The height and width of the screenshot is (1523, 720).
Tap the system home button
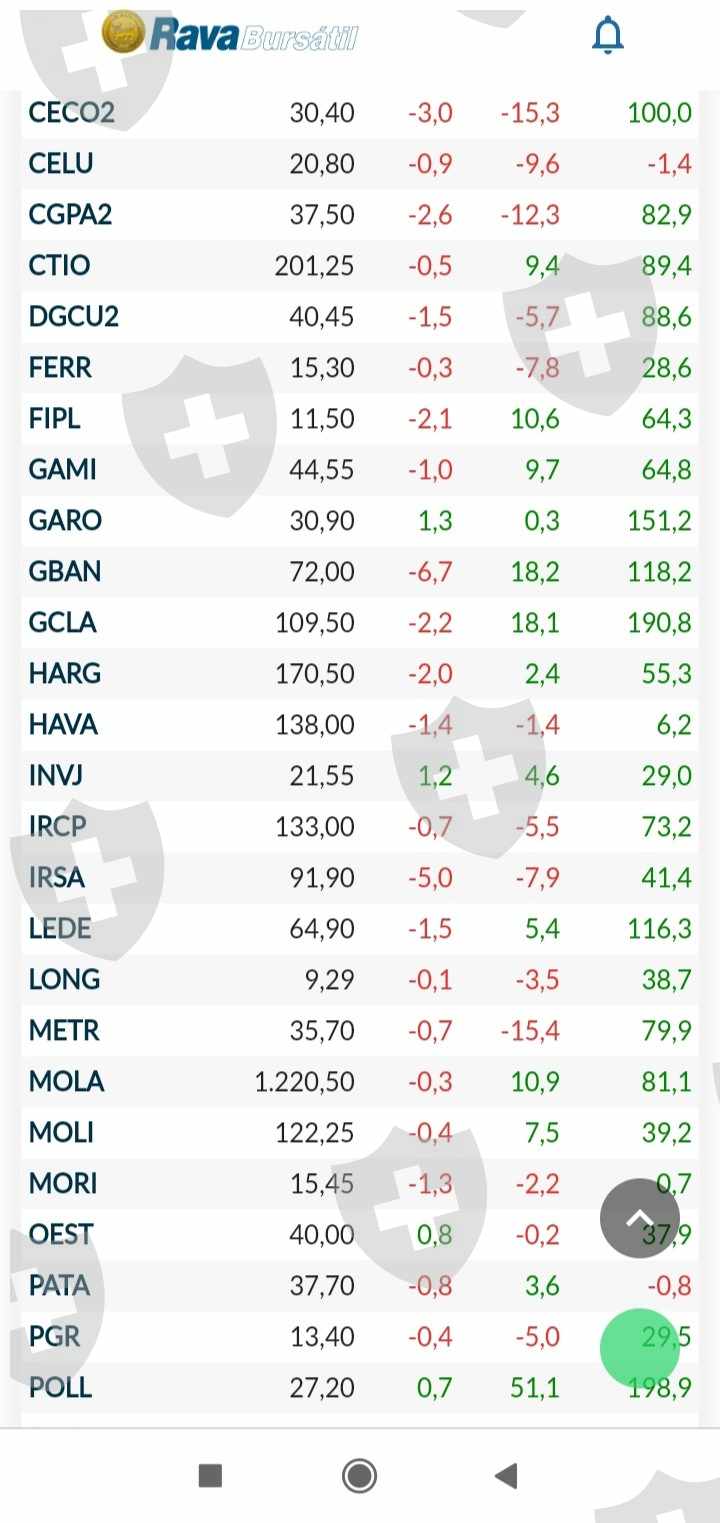(x=359, y=1475)
